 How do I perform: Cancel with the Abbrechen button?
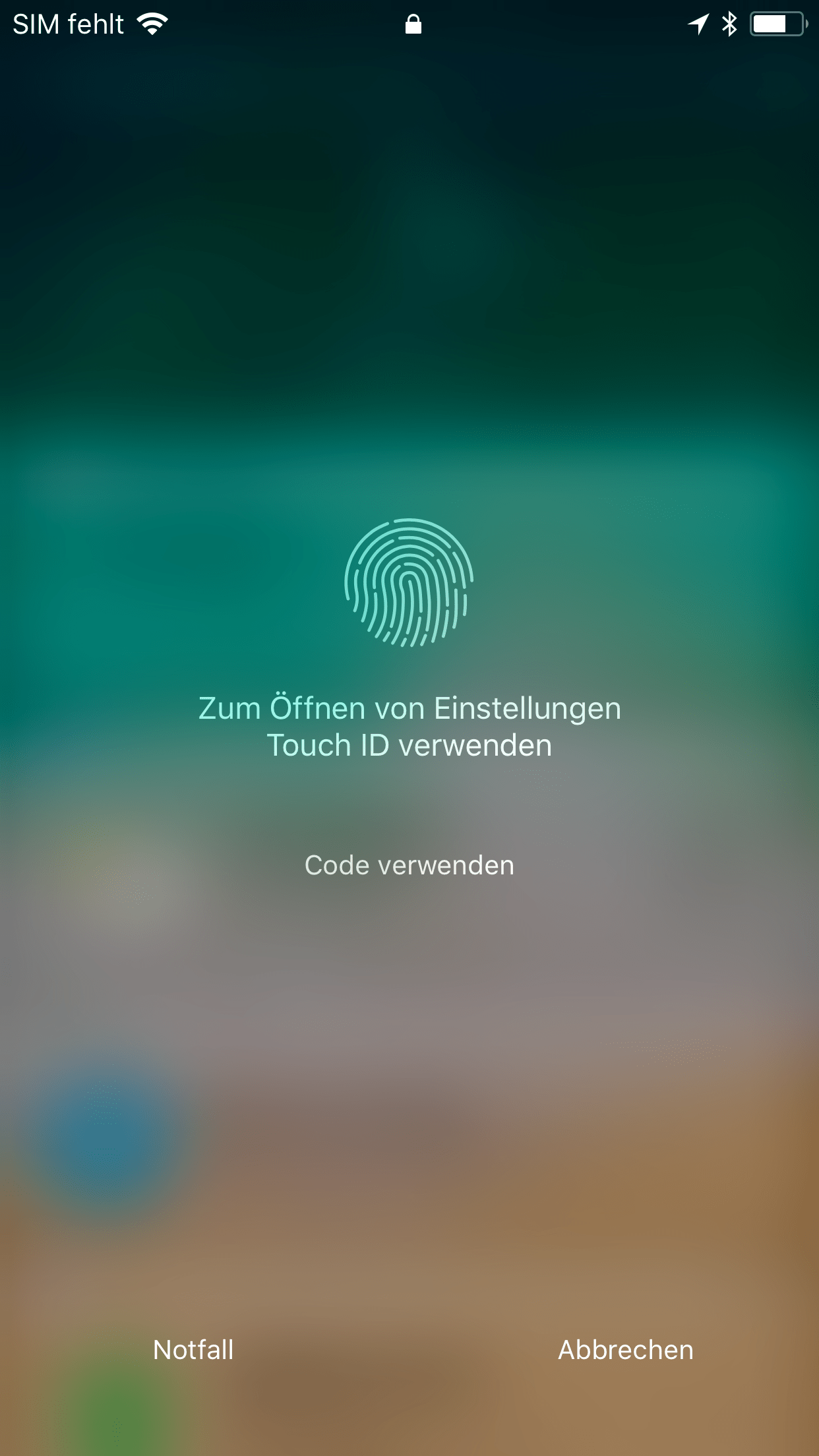tap(625, 1350)
